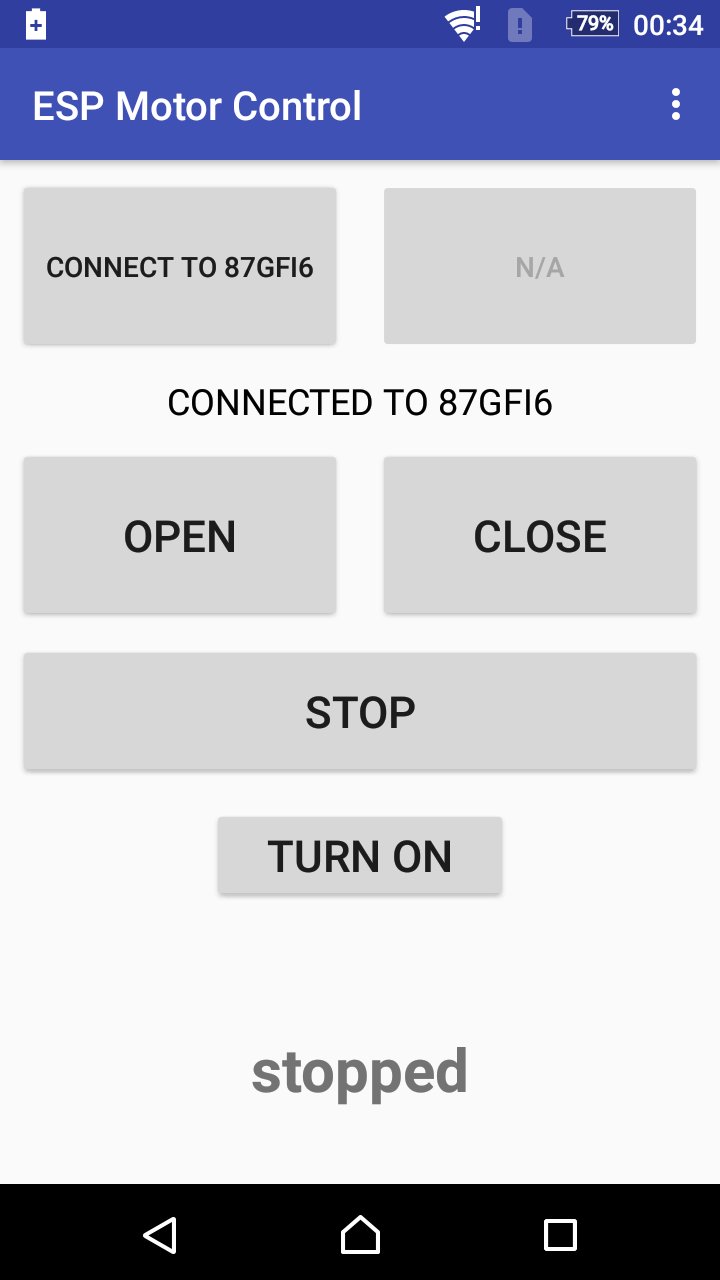Tap the disabled N/A button
Viewport: 720px width, 1280px height.
[x=539, y=266]
